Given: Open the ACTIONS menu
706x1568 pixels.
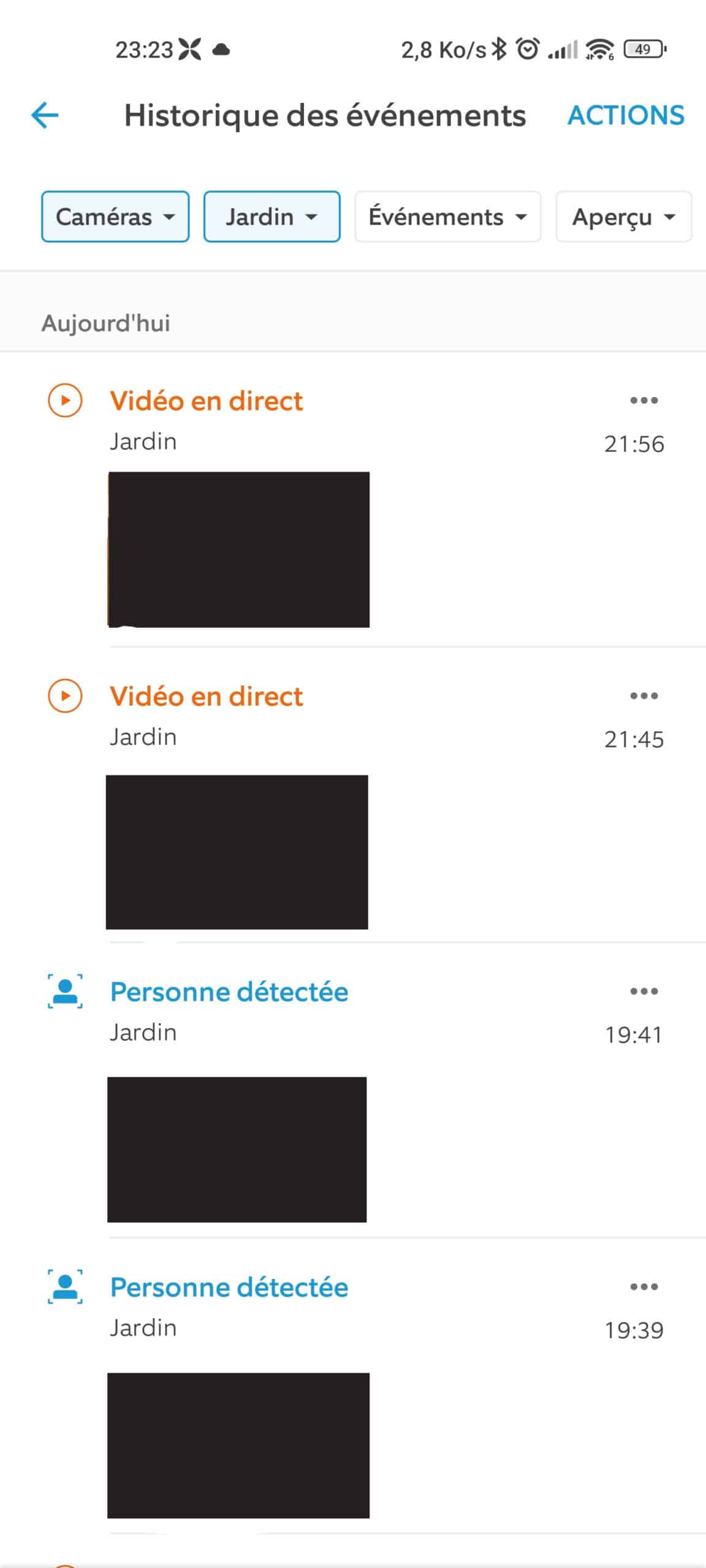Looking at the screenshot, I should click(x=626, y=115).
